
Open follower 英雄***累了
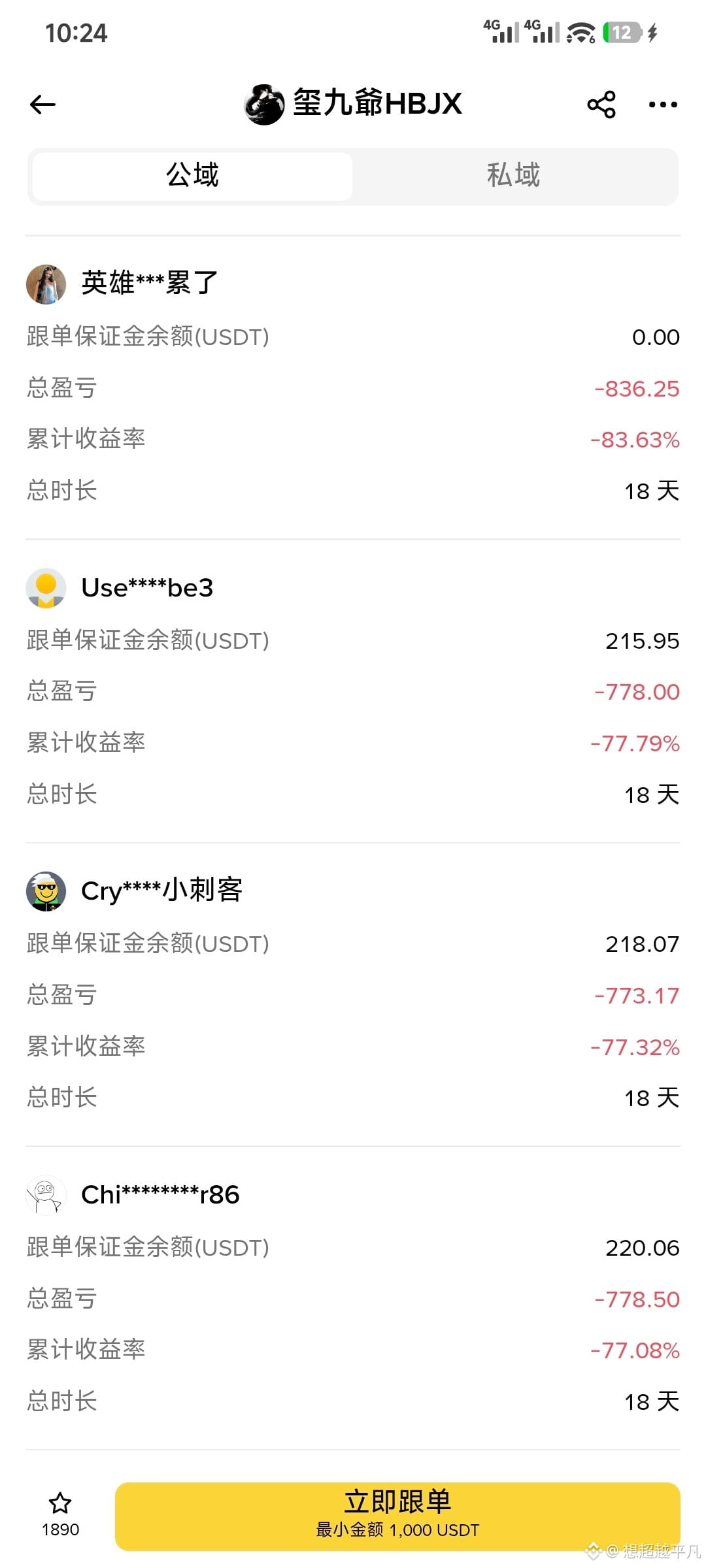[150, 284]
